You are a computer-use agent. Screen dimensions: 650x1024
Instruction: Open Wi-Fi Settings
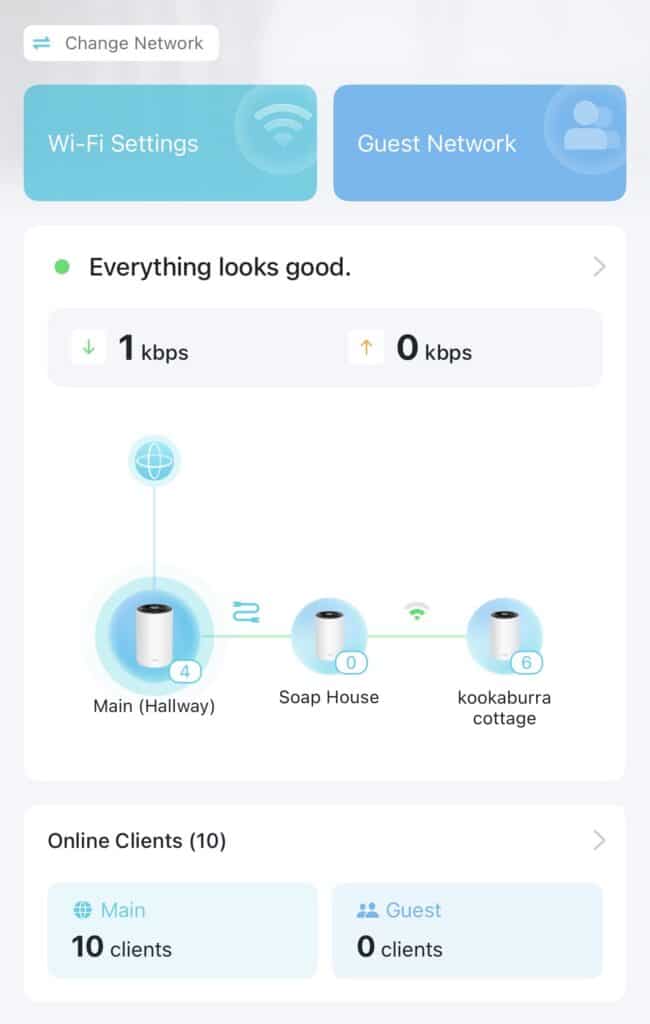tap(170, 143)
